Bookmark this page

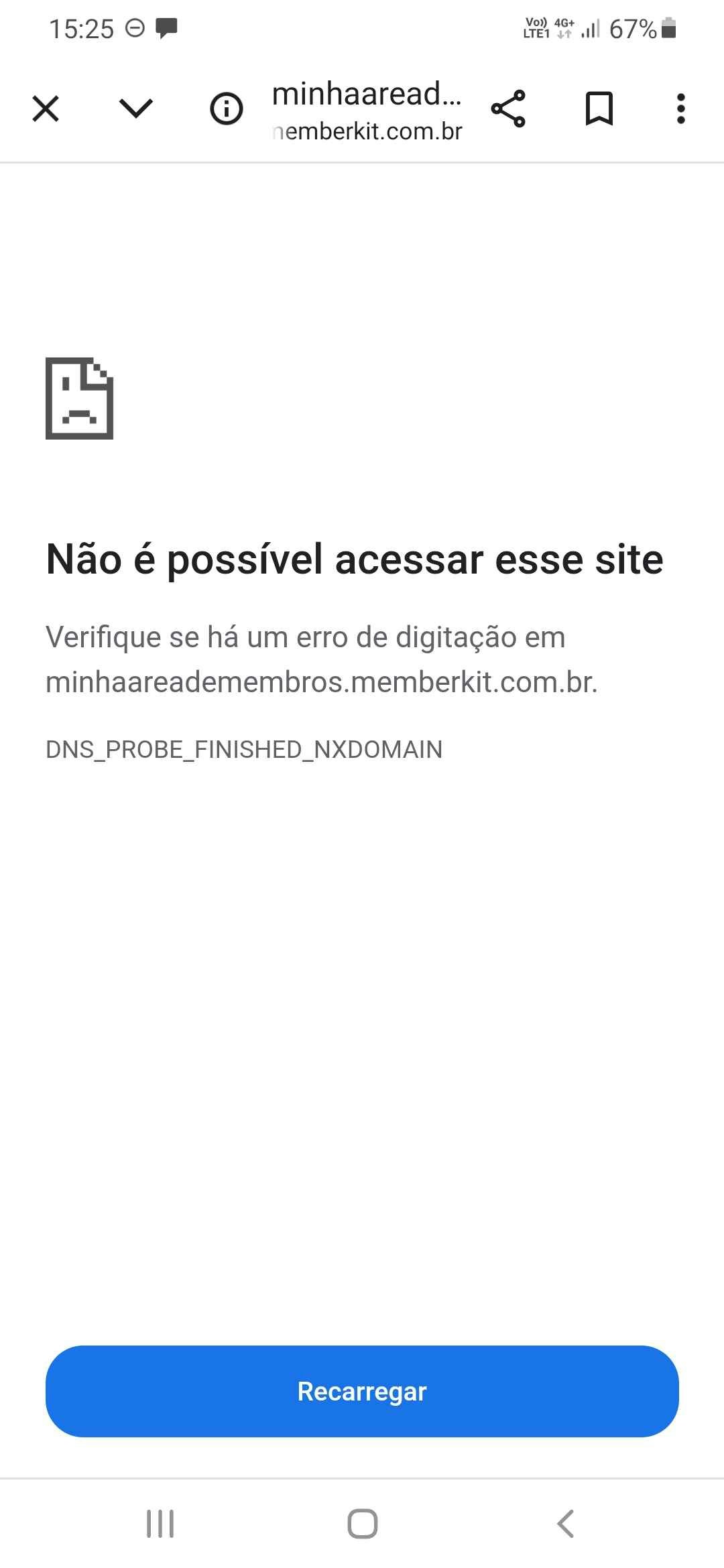pos(597,109)
